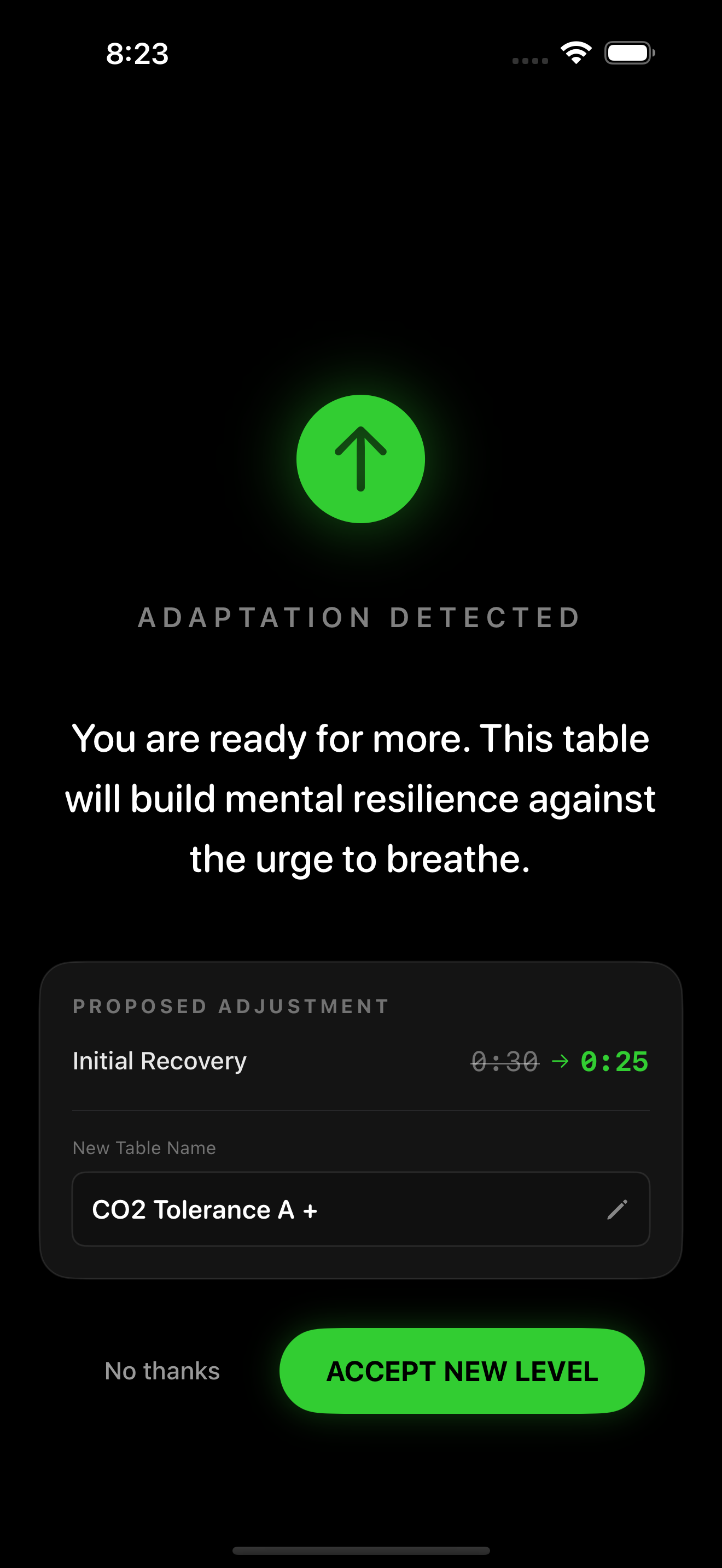Select the green arrow between 0:30 and 0:25

pos(560,1060)
